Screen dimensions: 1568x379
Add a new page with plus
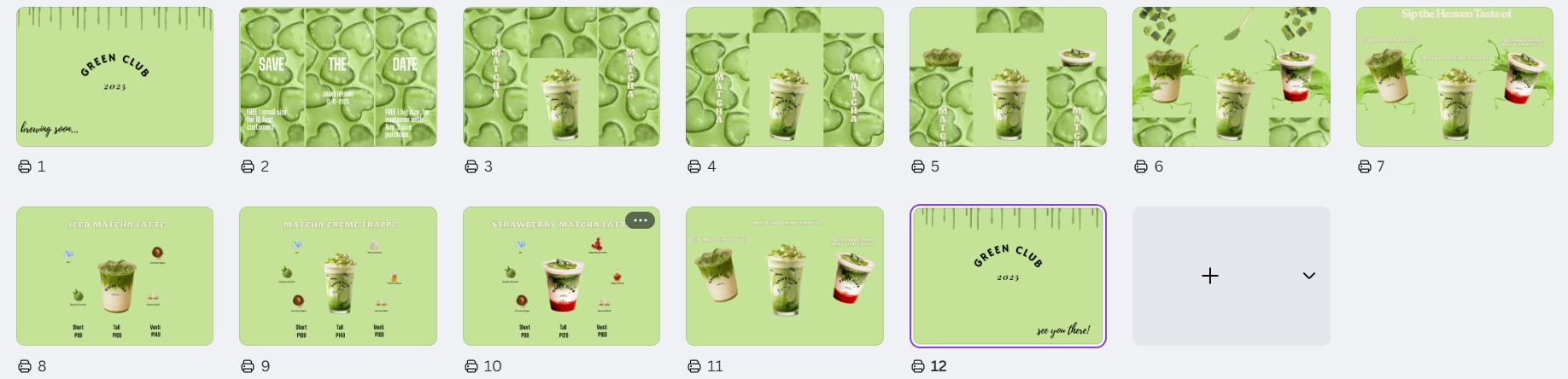pyautogui.click(x=1209, y=276)
